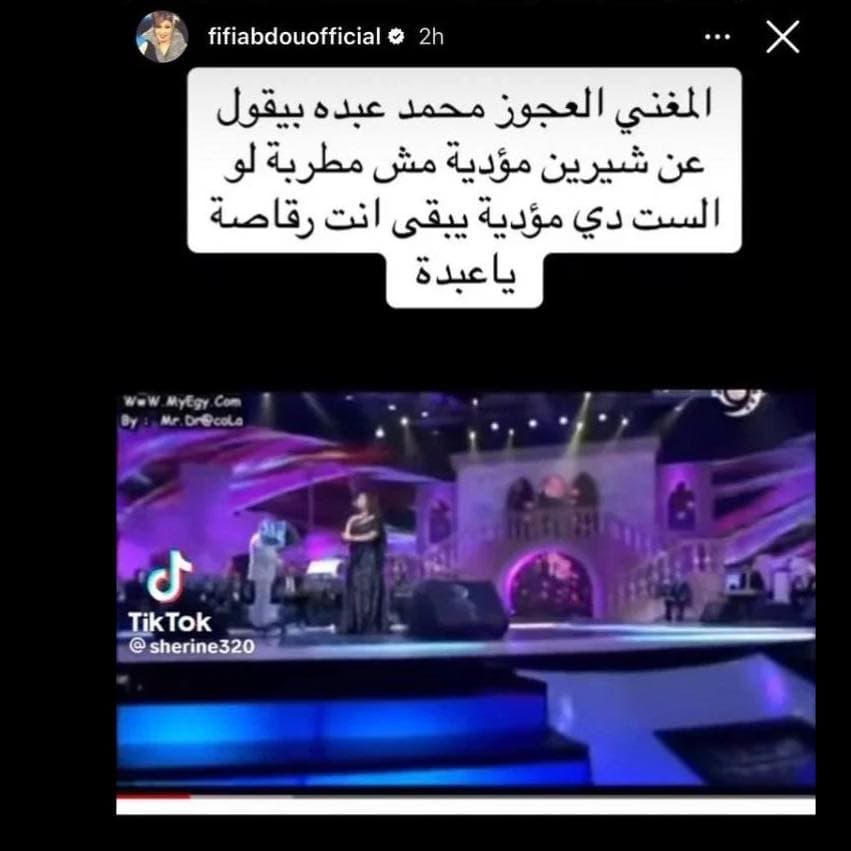Close the story viewer

782,38
